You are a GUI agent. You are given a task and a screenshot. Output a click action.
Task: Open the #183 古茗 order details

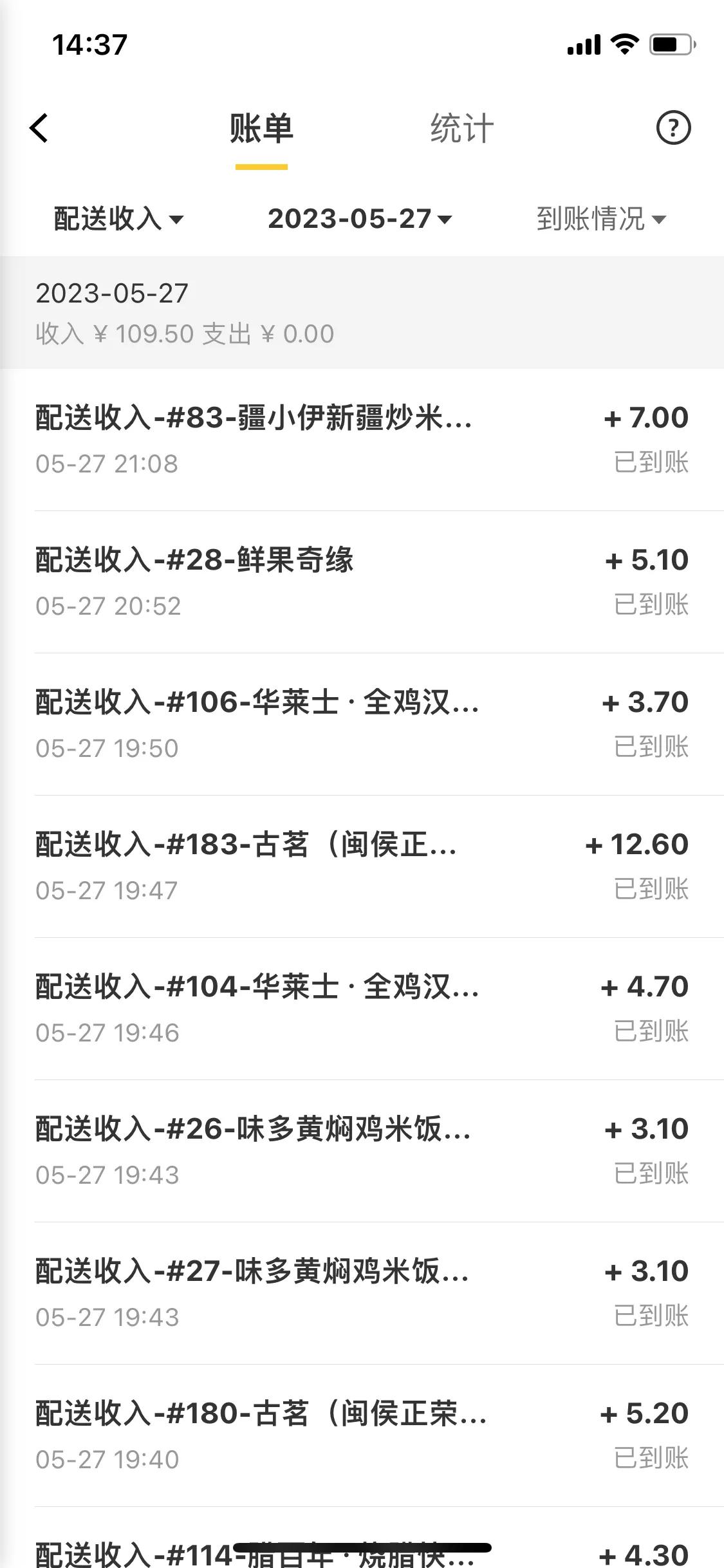[x=245, y=845]
